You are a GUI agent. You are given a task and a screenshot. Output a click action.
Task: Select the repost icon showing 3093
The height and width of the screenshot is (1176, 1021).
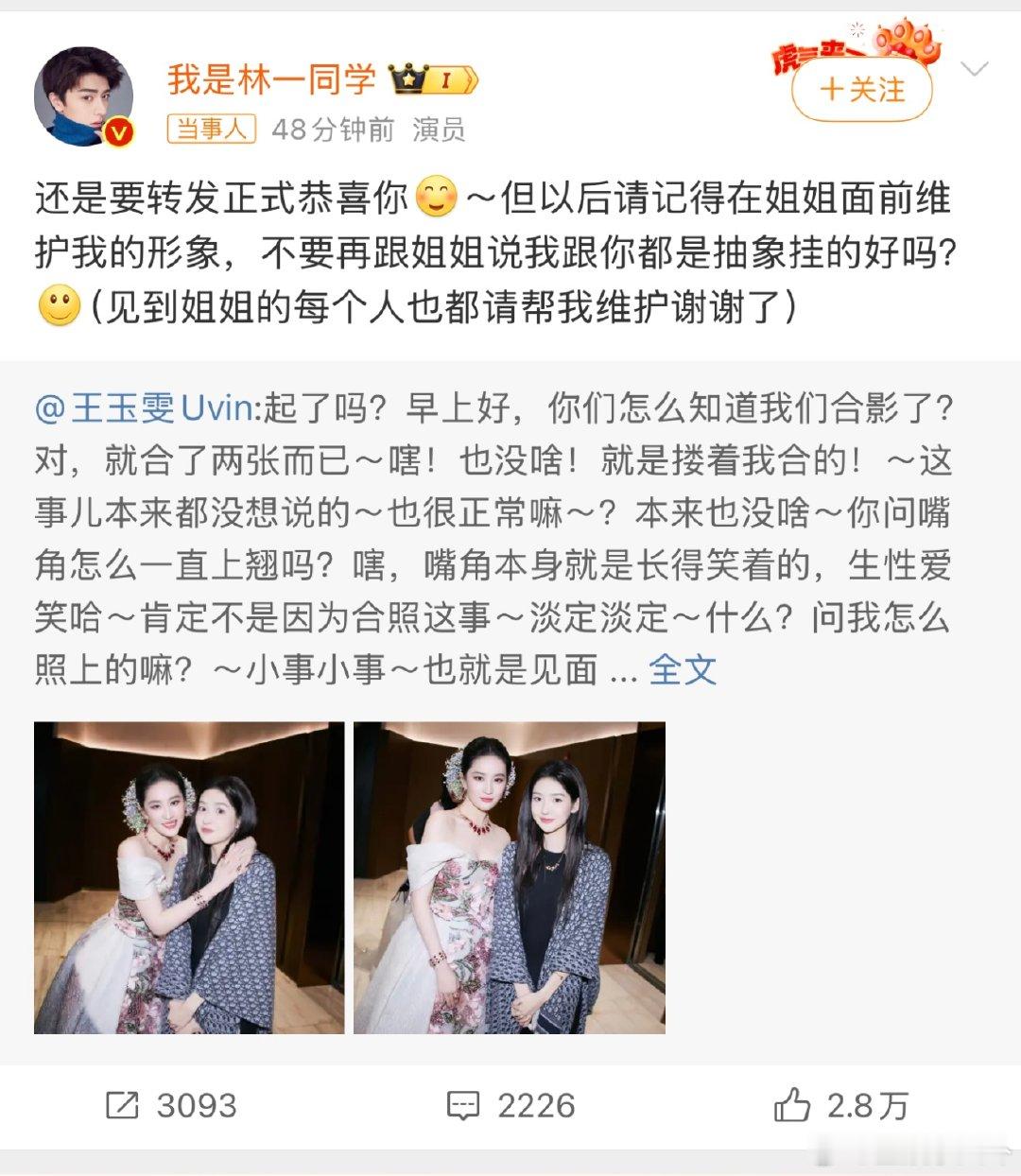point(124,1102)
